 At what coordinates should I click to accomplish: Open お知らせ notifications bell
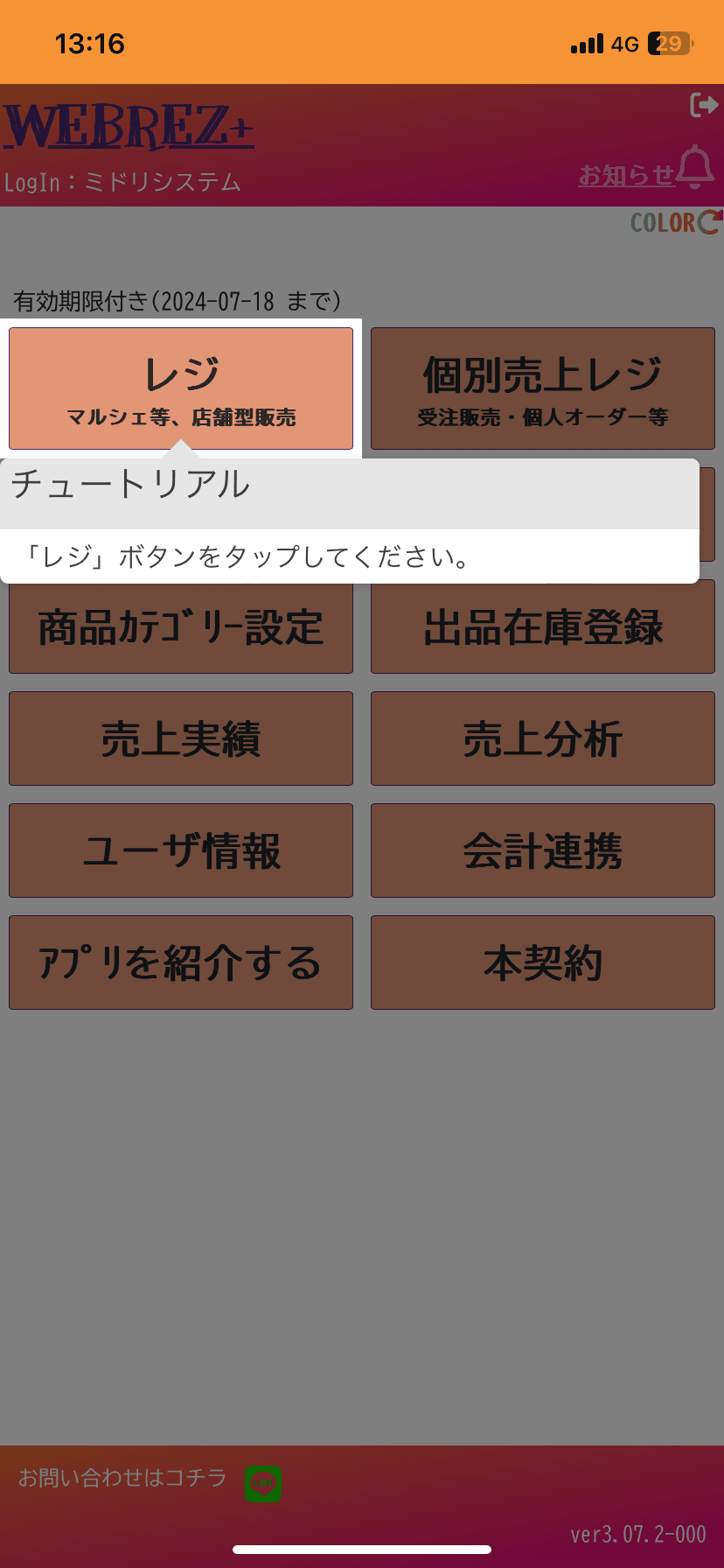point(696,168)
